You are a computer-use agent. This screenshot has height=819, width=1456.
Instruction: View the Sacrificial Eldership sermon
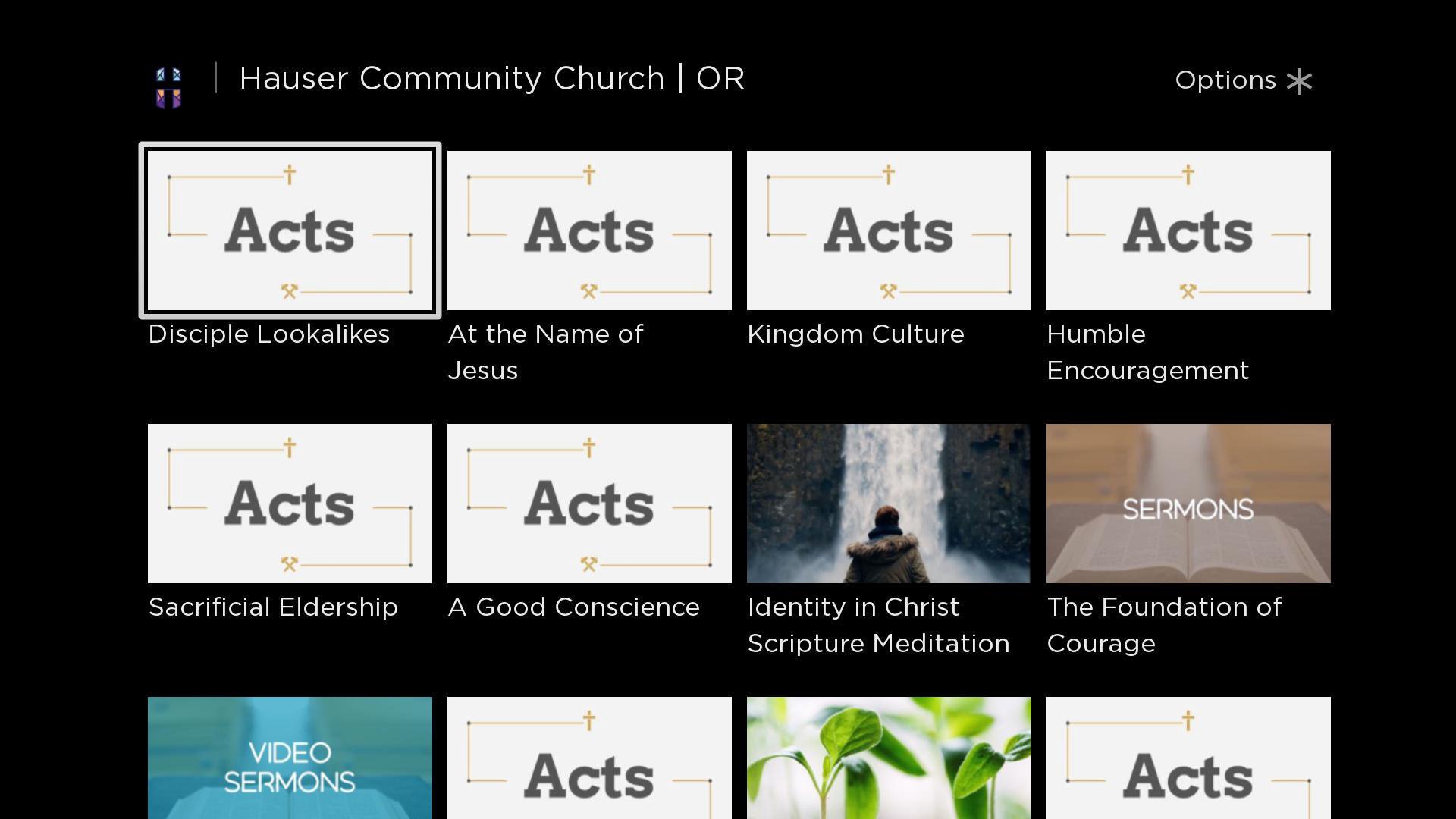tap(290, 504)
